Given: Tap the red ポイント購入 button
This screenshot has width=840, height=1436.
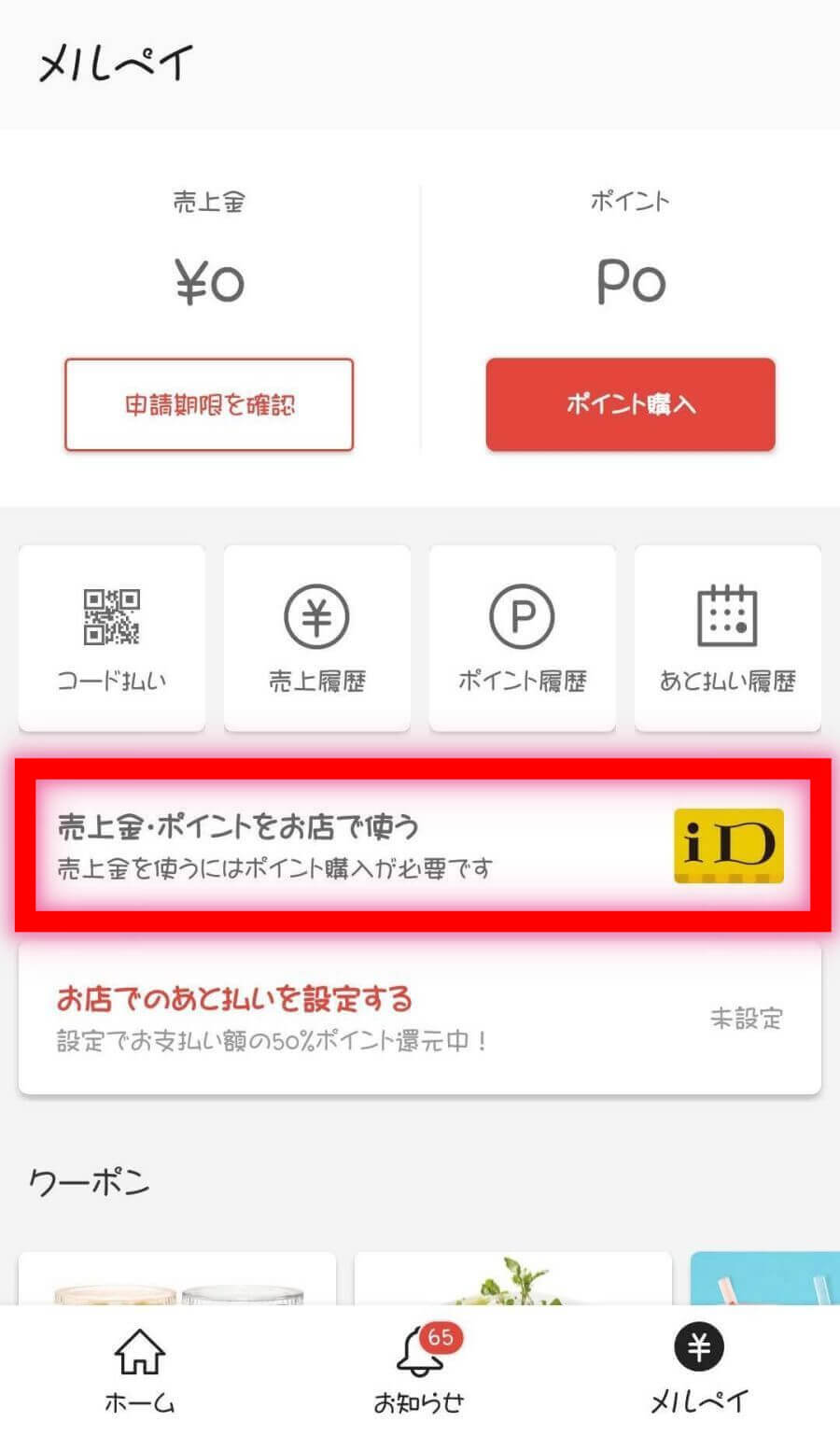Looking at the screenshot, I should pos(630,404).
